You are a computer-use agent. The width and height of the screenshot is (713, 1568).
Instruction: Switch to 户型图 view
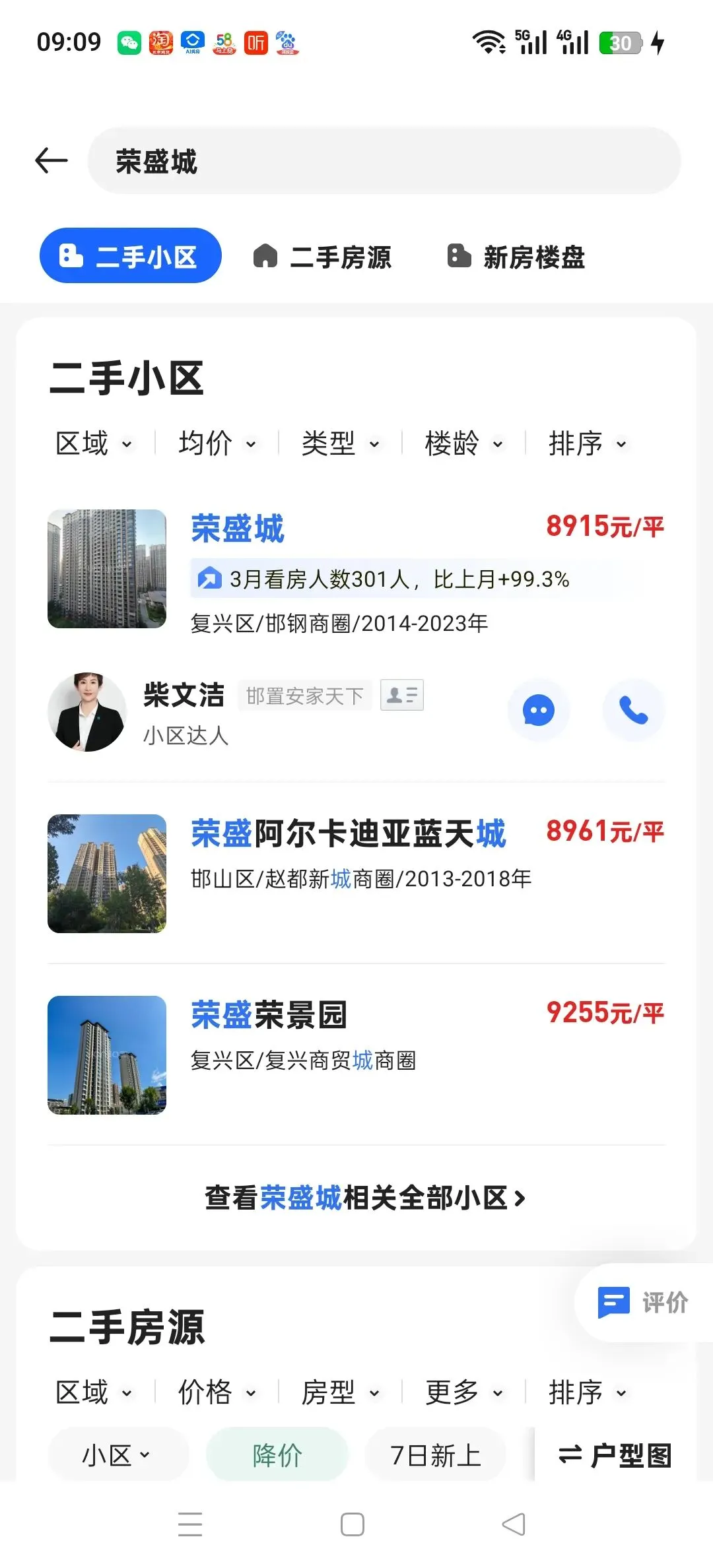click(615, 1455)
